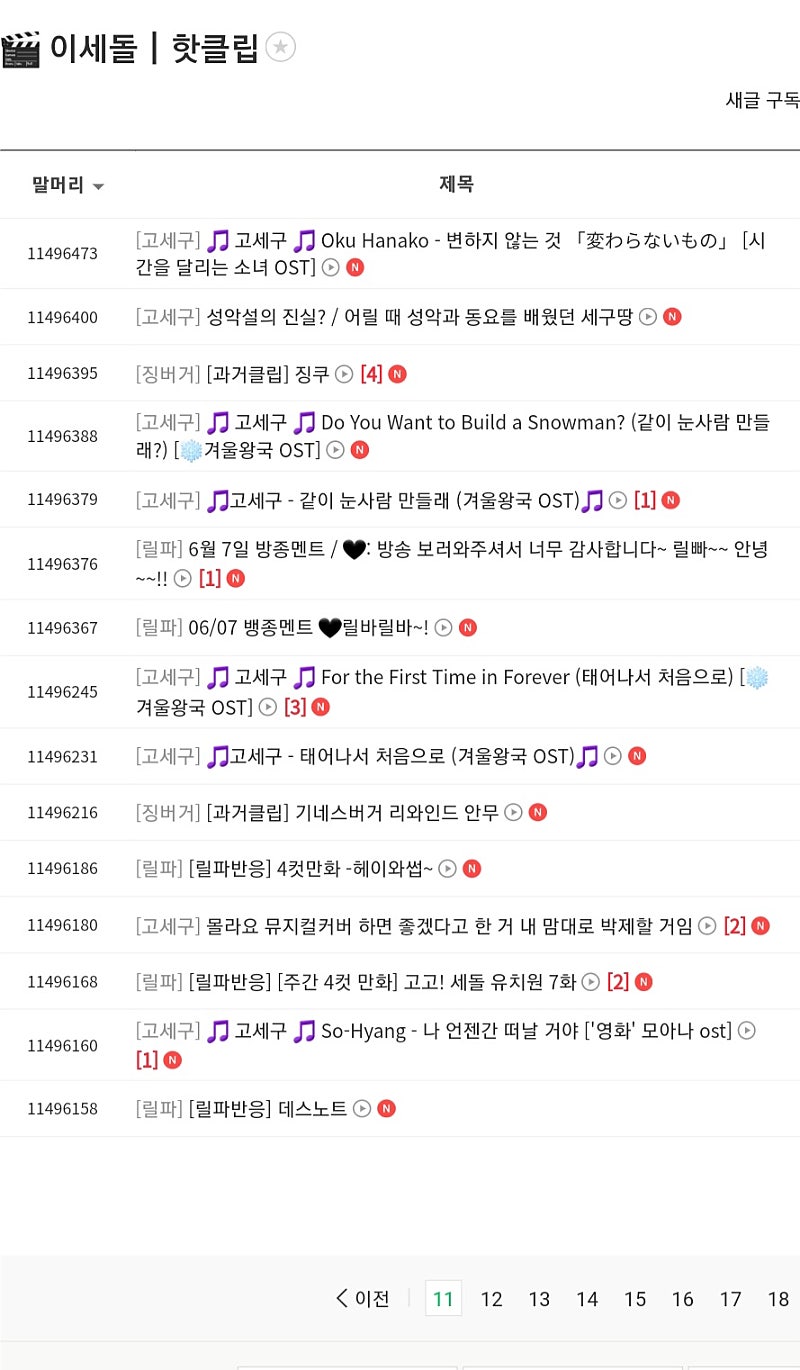Open [릴파반응] 데스노트 post
The height and width of the screenshot is (1370, 800).
pos(268,1109)
